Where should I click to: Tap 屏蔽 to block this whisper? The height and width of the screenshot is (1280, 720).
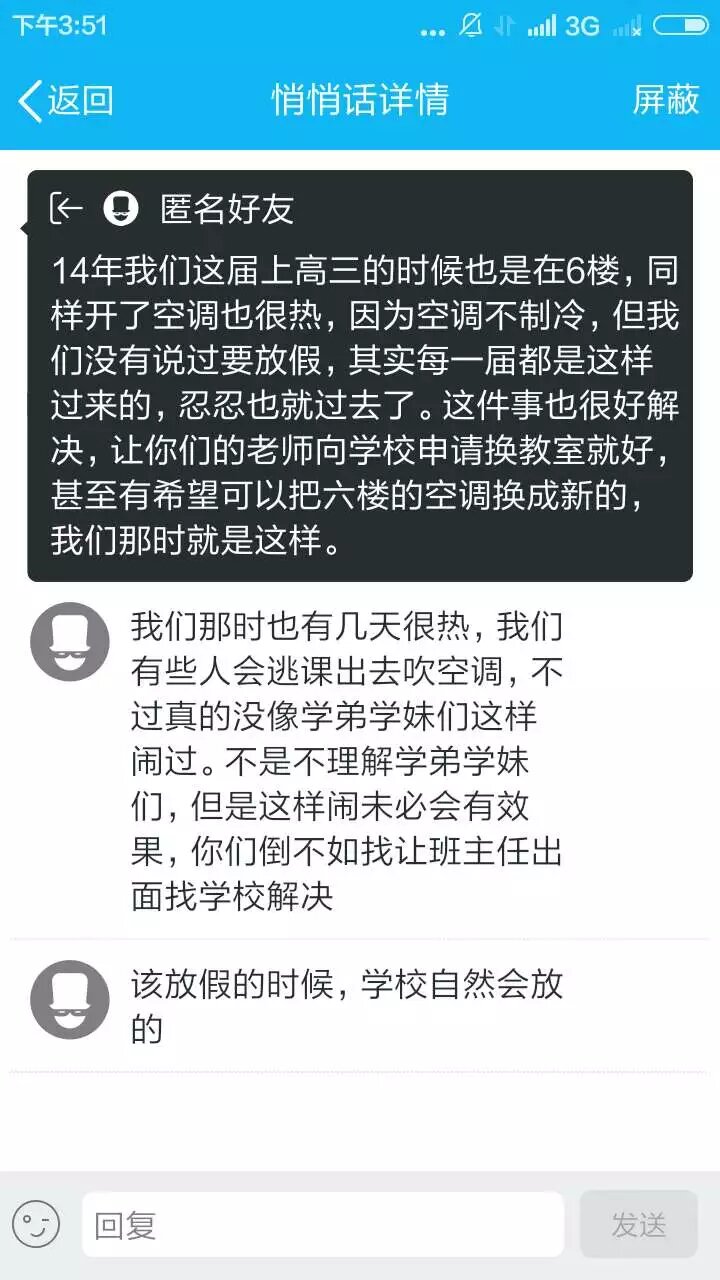[665, 100]
